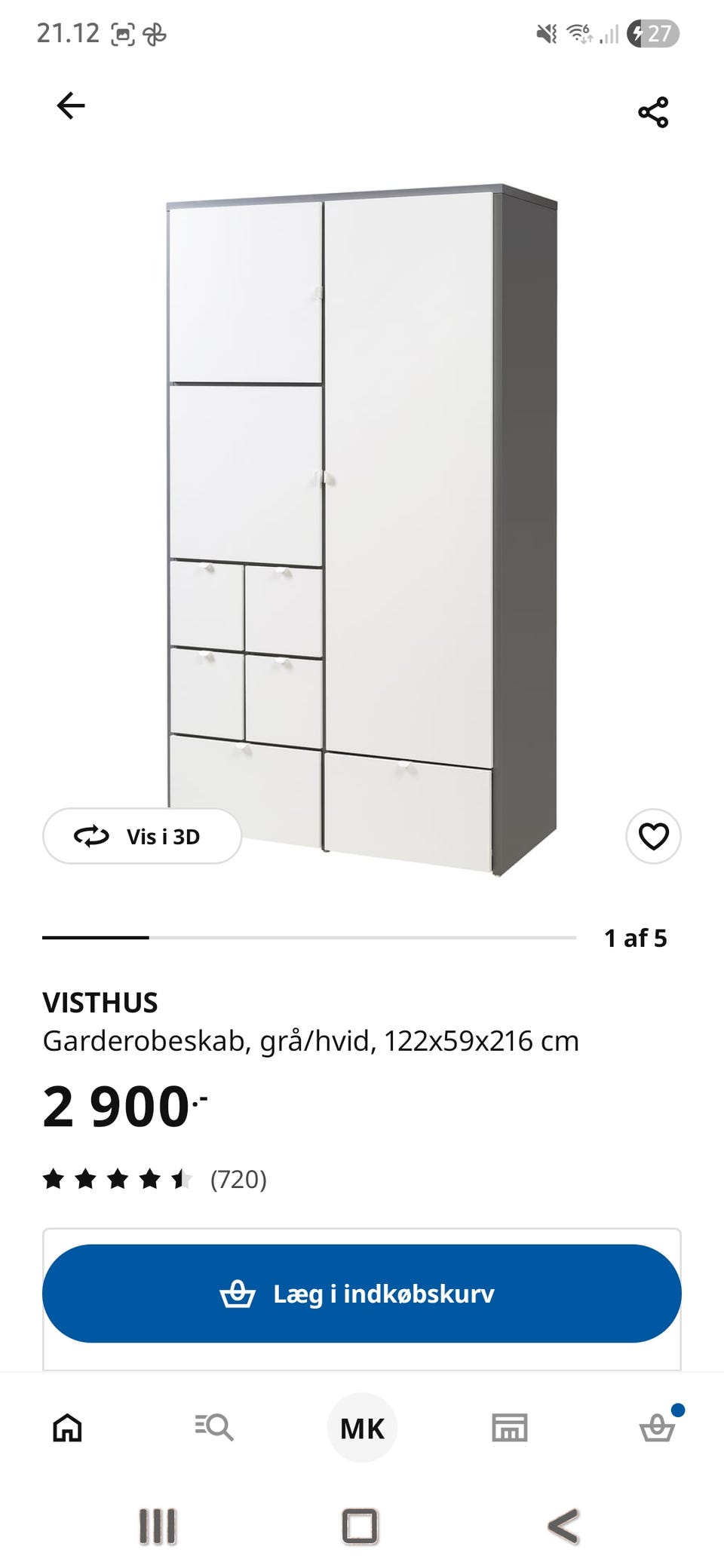The height and width of the screenshot is (1568, 724).
Task: Open the product search screen
Action: coord(213,1427)
